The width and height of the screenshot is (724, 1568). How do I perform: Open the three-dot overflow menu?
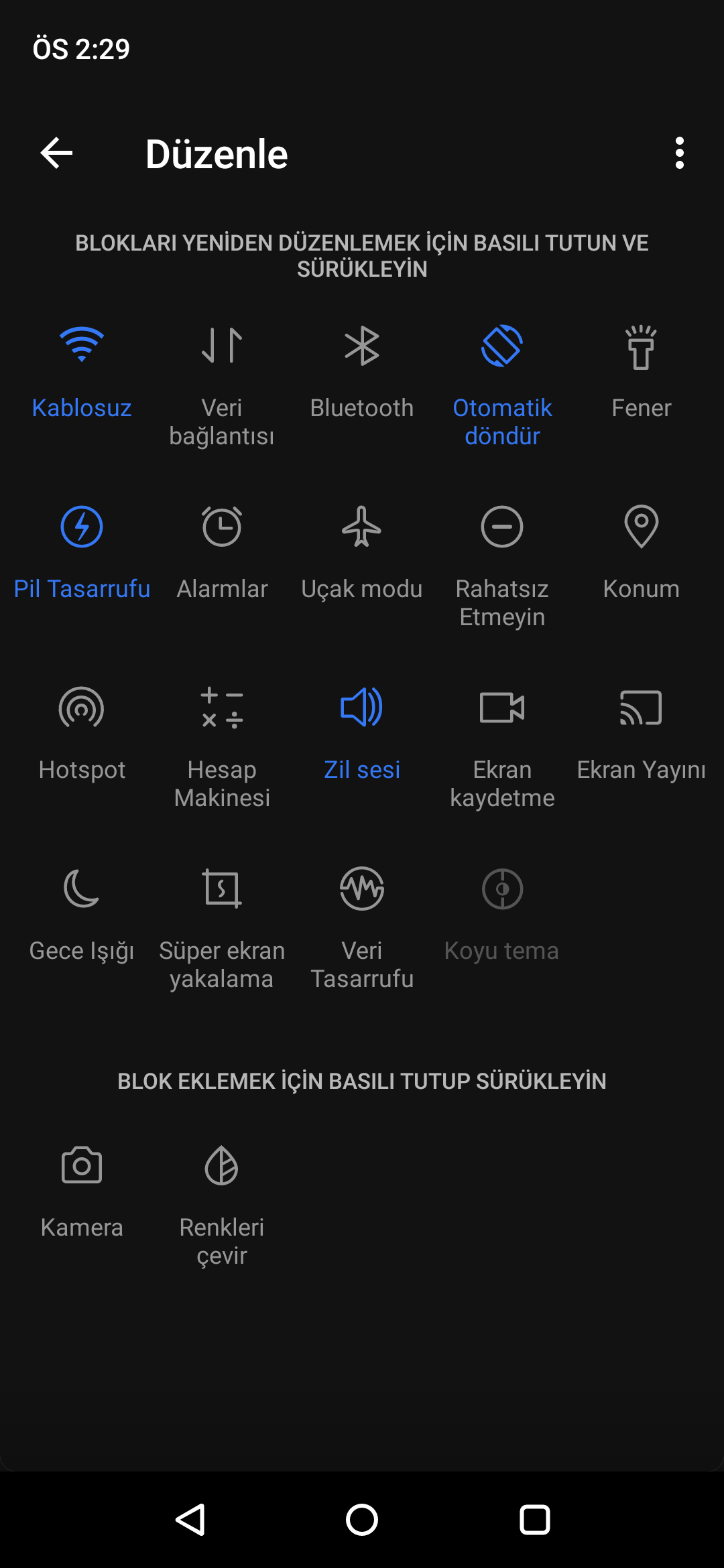(x=679, y=153)
